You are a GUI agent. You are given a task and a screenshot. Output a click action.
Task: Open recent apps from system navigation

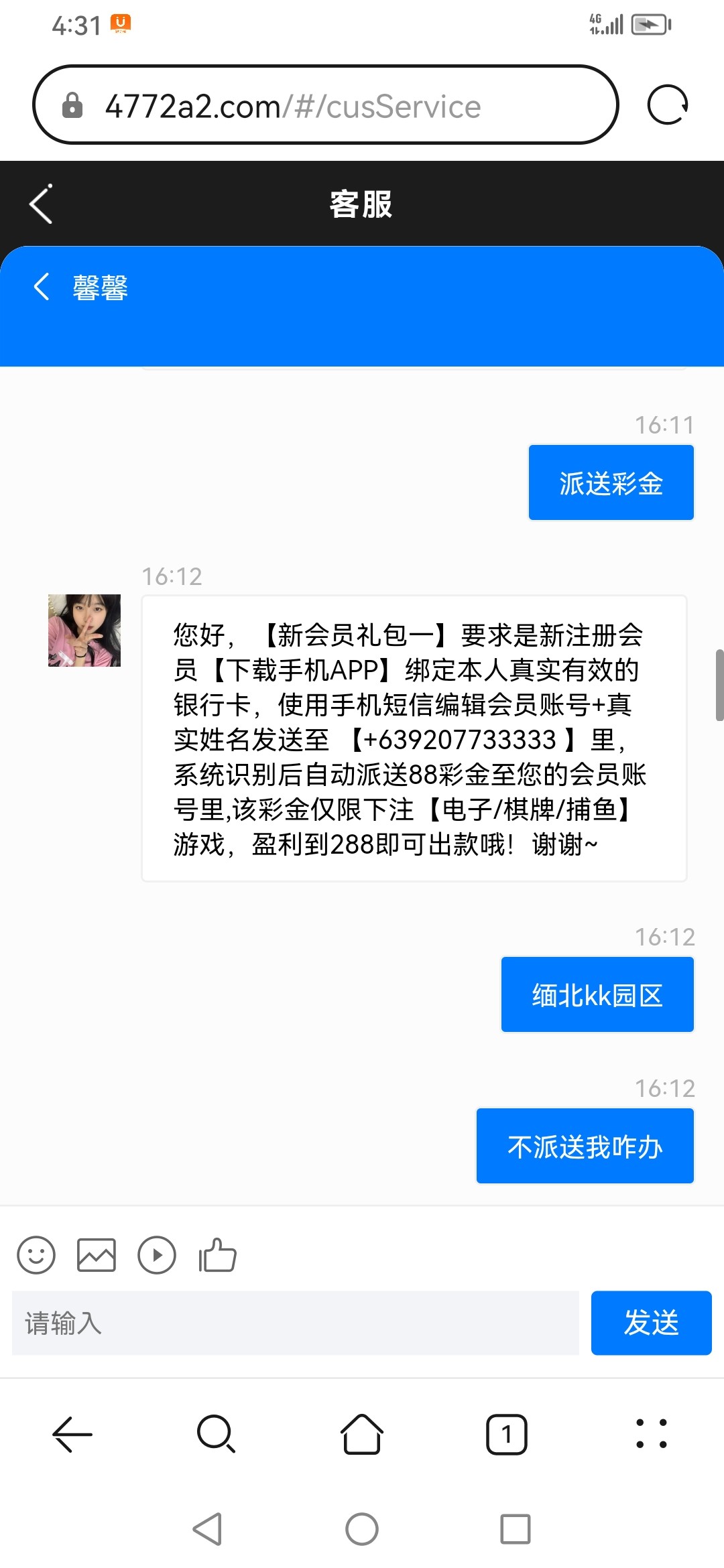[x=515, y=1529]
